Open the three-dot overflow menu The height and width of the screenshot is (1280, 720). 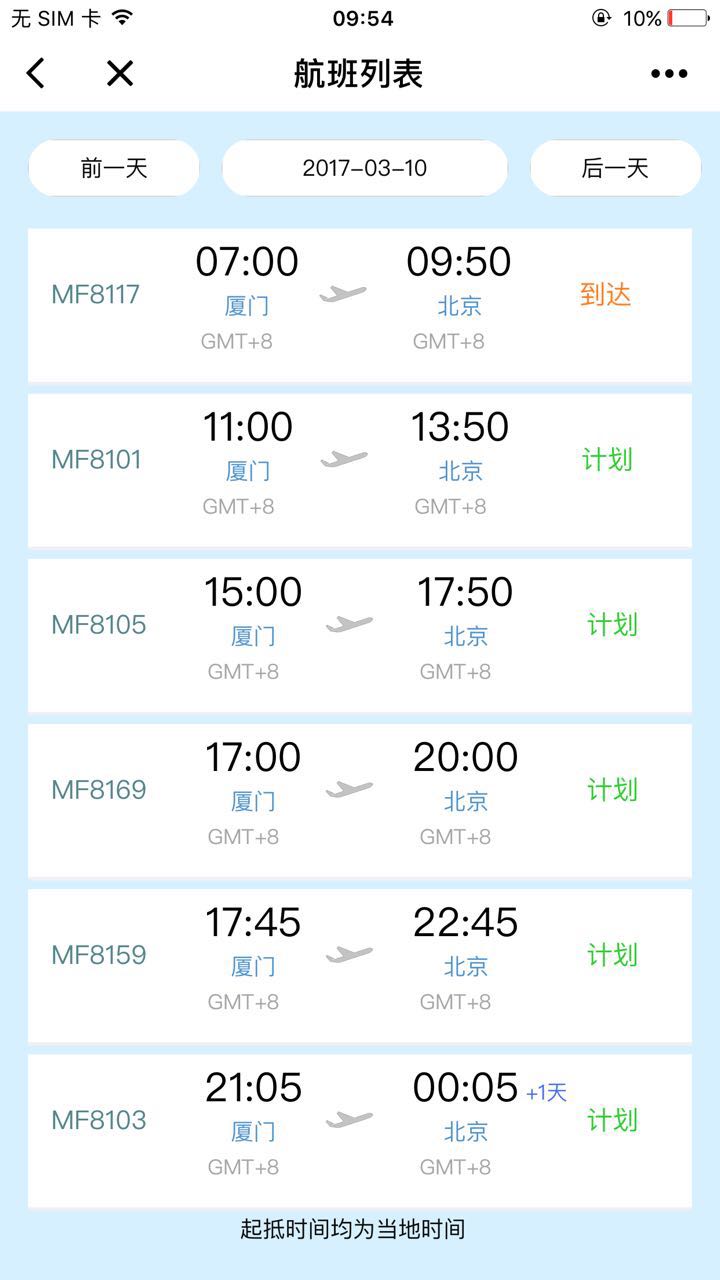tap(669, 73)
